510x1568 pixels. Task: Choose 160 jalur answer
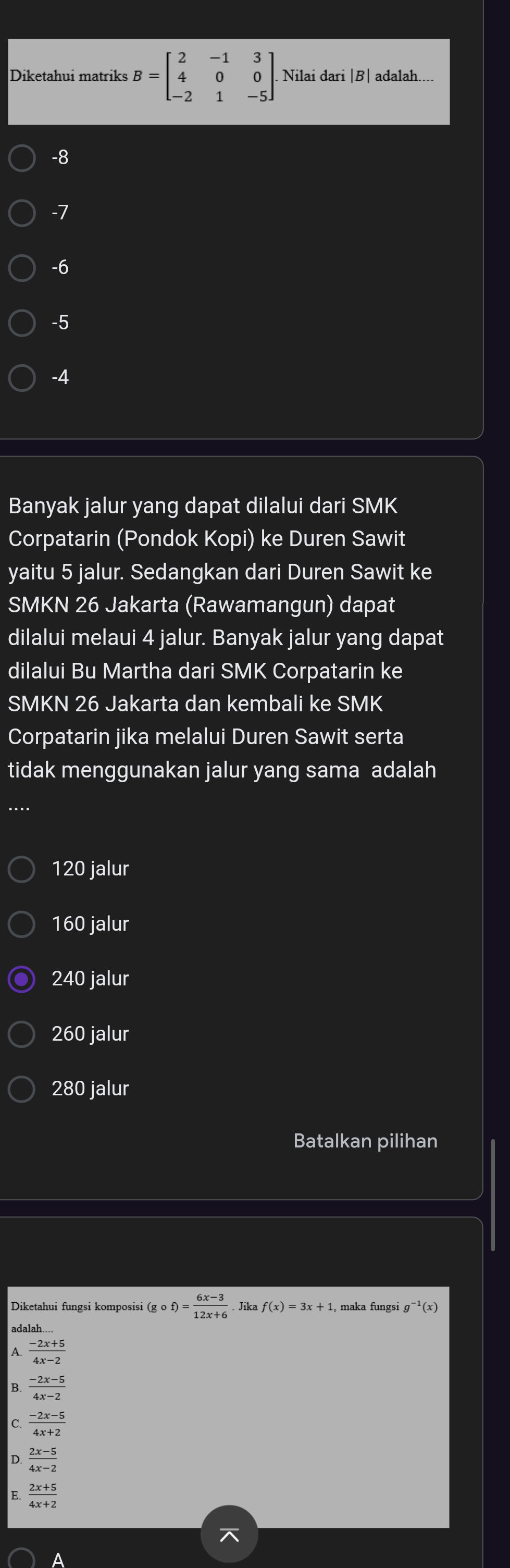click(x=22, y=924)
